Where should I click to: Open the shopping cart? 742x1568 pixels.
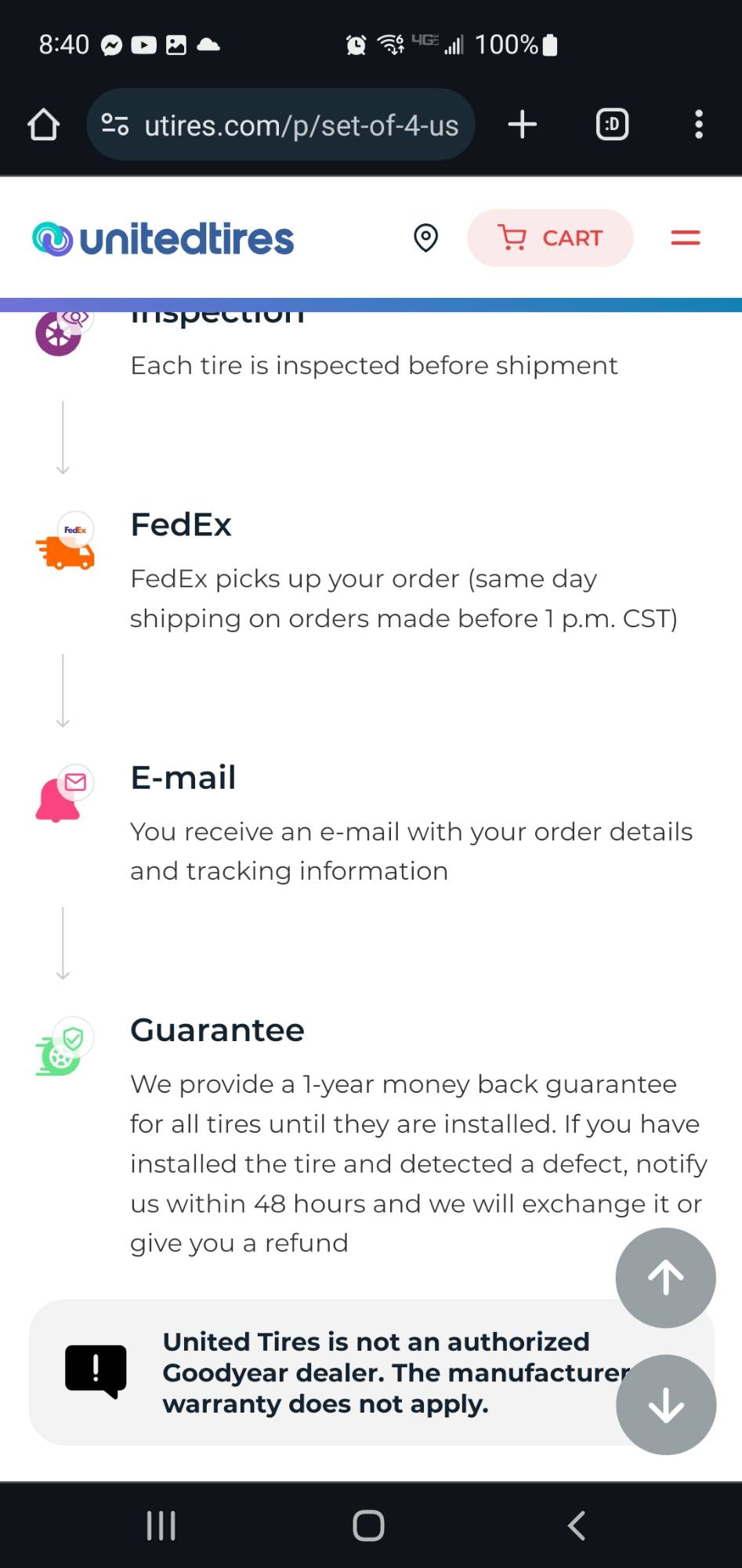click(x=550, y=238)
